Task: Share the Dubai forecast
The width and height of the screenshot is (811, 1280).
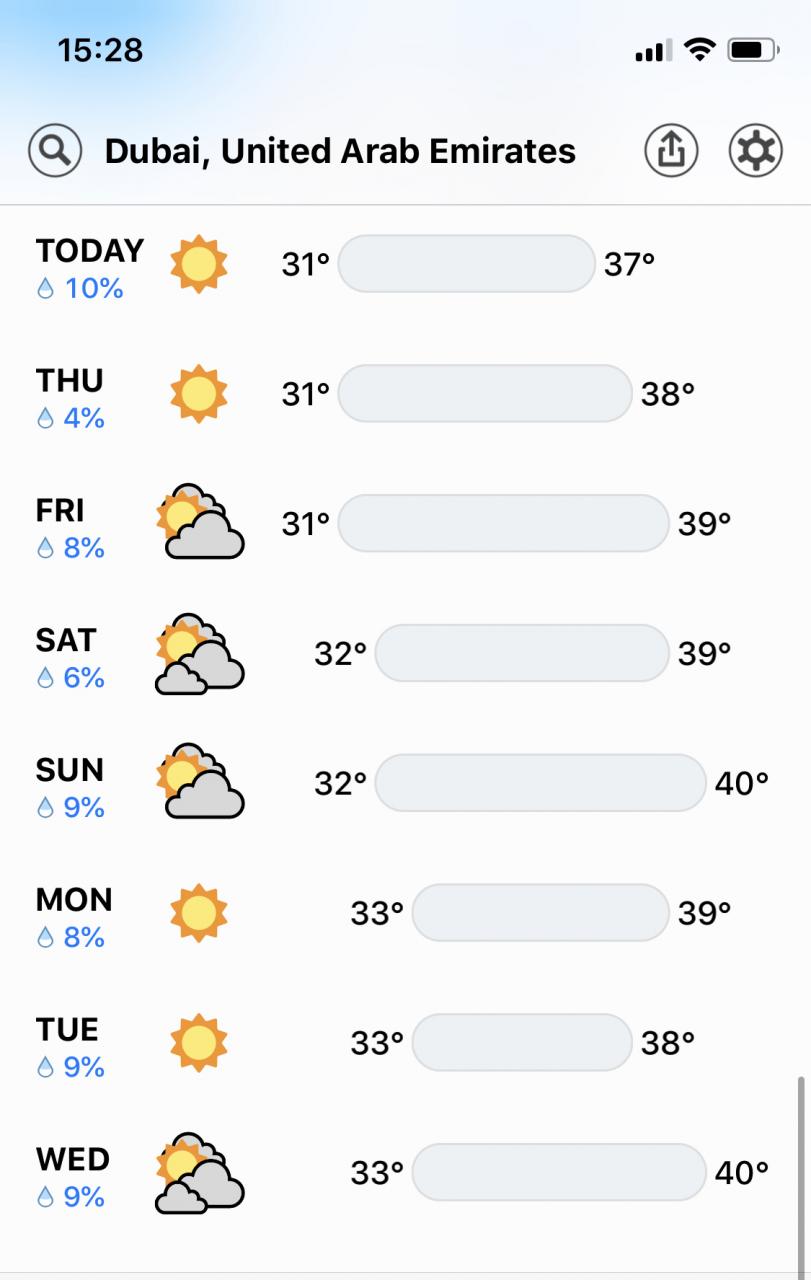Action: tap(670, 151)
